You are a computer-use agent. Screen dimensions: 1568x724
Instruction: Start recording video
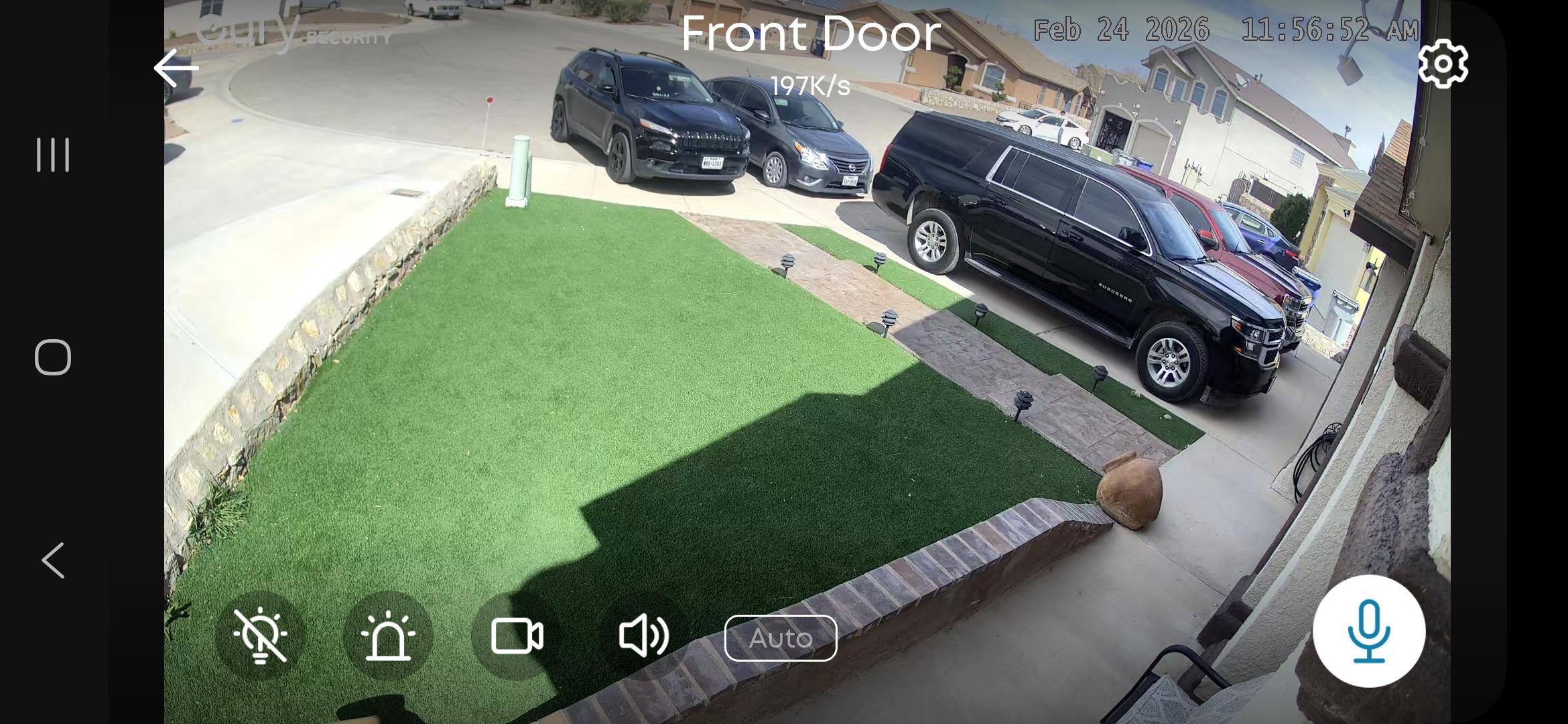pos(517,636)
